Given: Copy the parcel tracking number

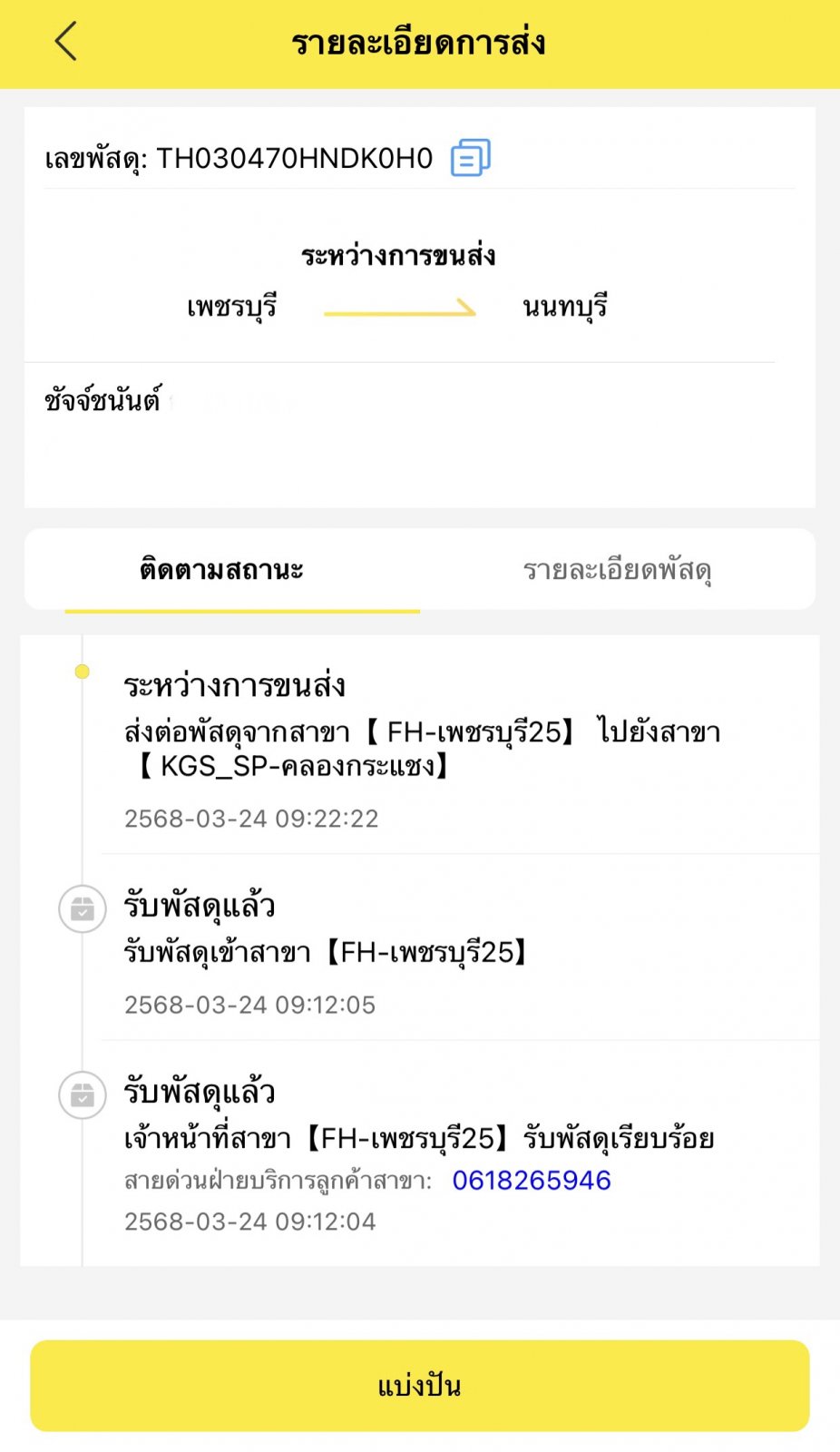Looking at the screenshot, I should pos(470,158).
